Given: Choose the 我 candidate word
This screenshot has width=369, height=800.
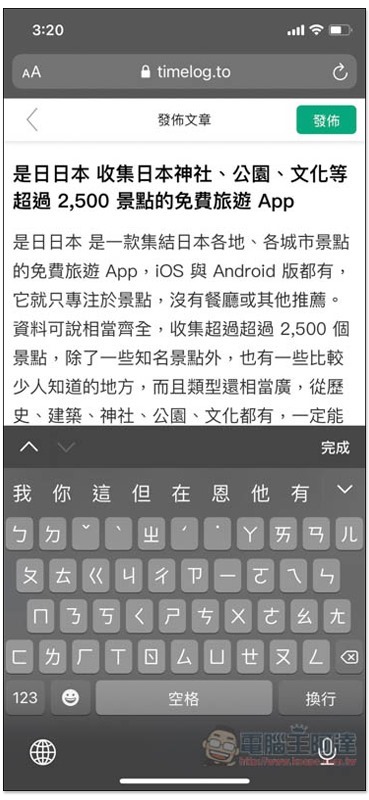Looking at the screenshot, I should click(22, 493).
